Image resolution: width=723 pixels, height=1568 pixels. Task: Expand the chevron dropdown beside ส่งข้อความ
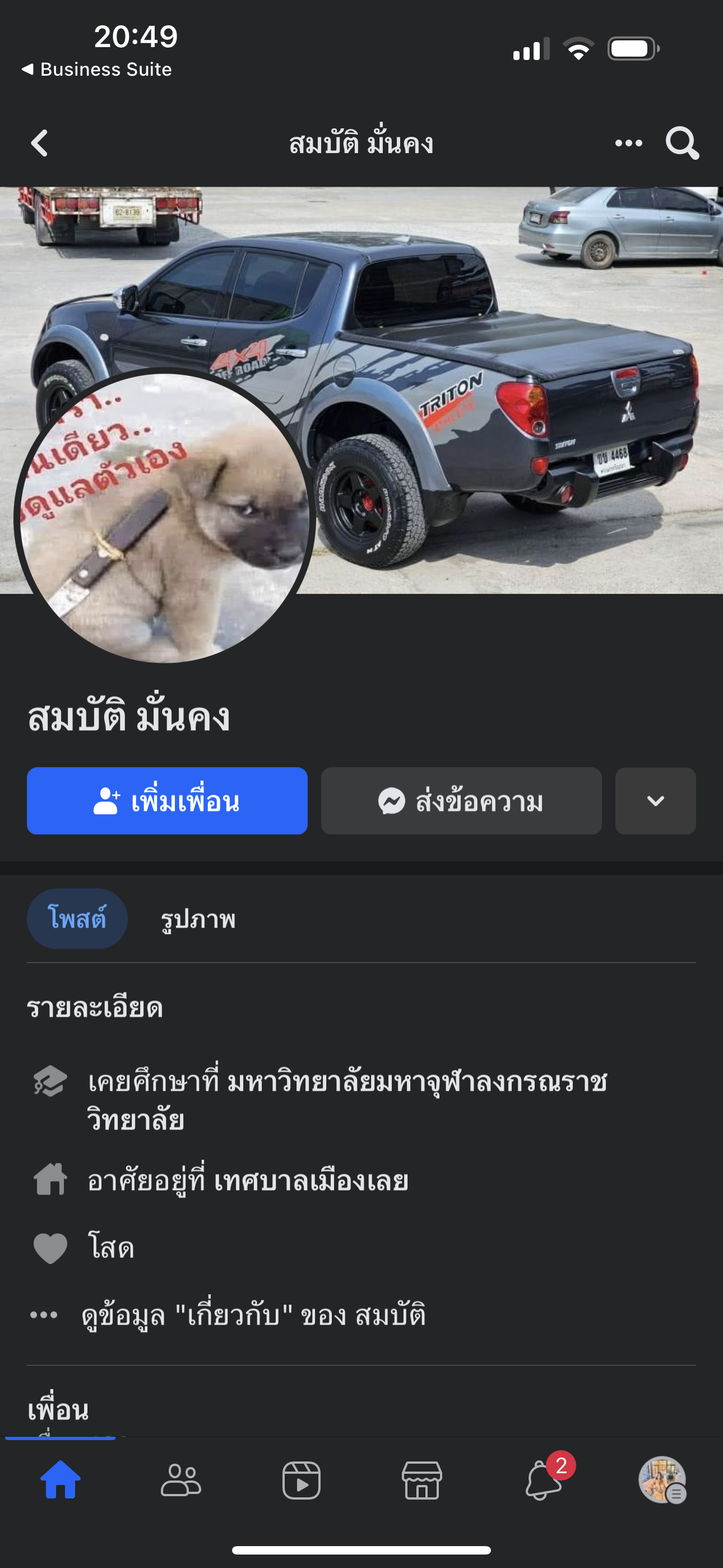pyautogui.click(x=655, y=801)
